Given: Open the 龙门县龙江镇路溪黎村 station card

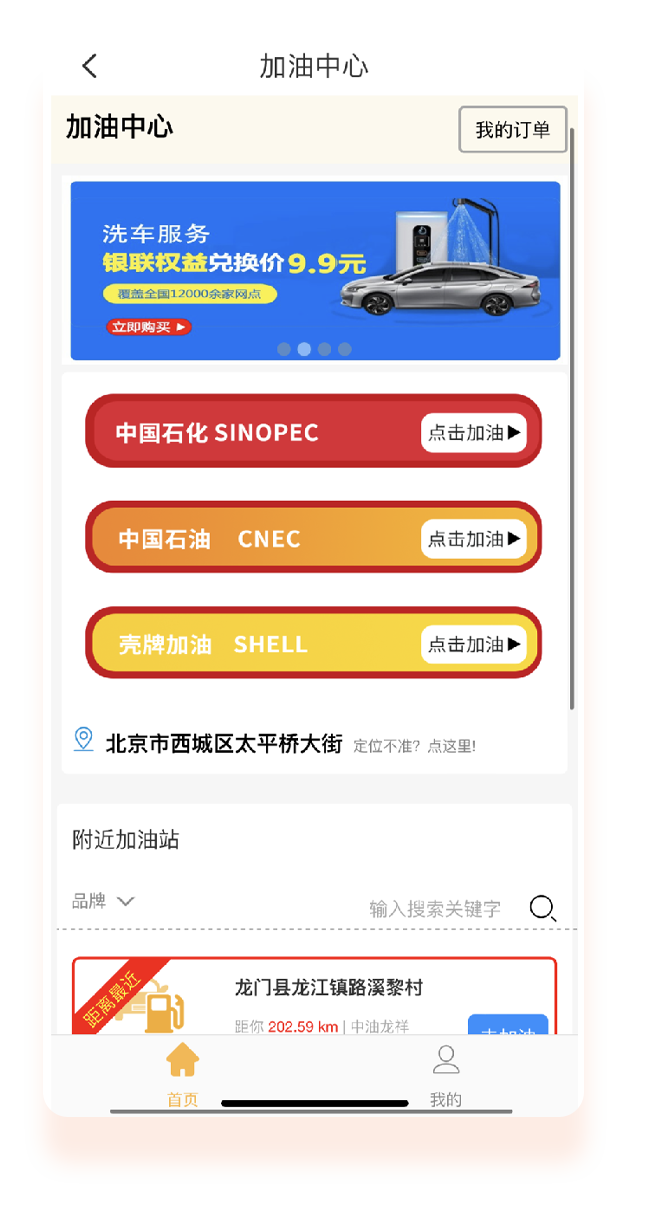Looking at the screenshot, I should tap(328, 988).
